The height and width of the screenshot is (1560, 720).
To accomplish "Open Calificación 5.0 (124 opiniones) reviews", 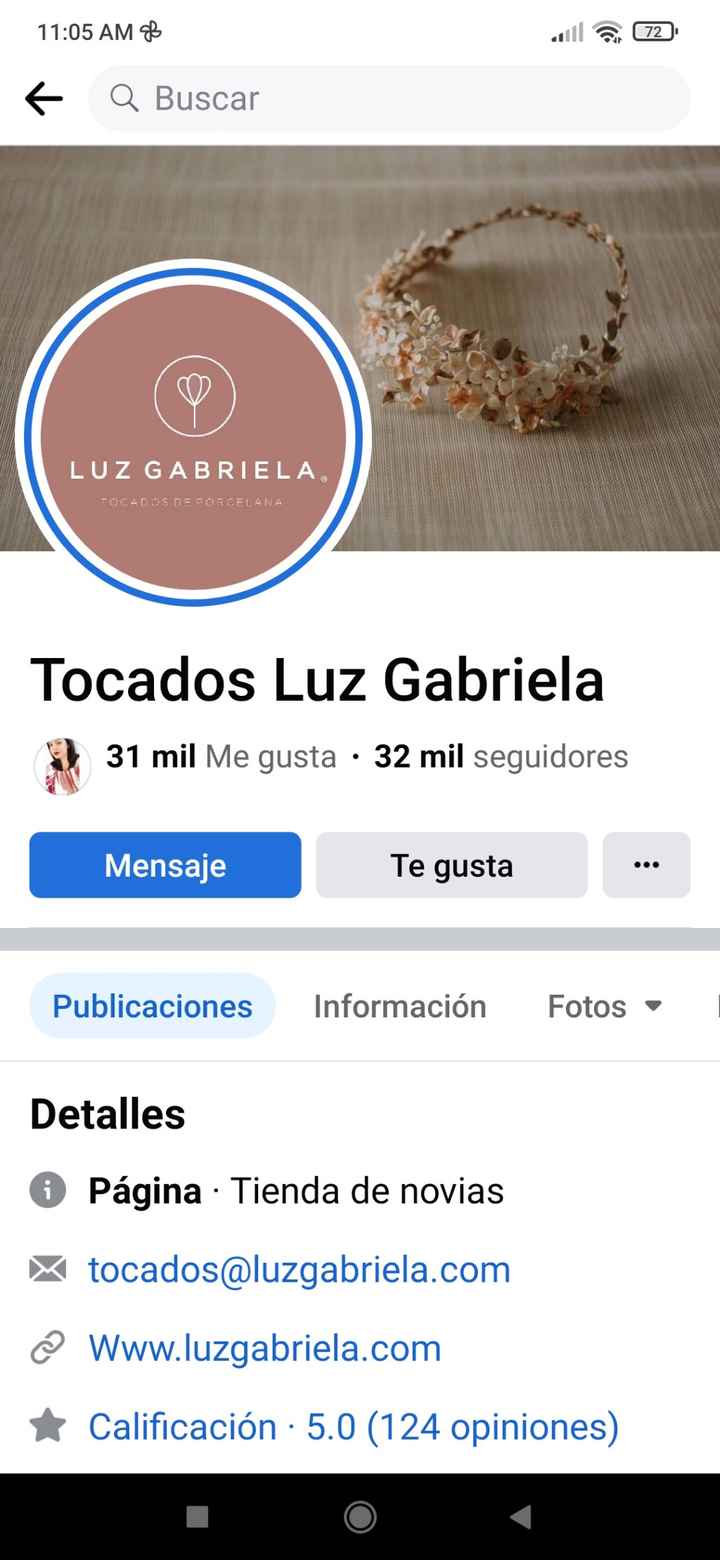I will click(354, 1426).
